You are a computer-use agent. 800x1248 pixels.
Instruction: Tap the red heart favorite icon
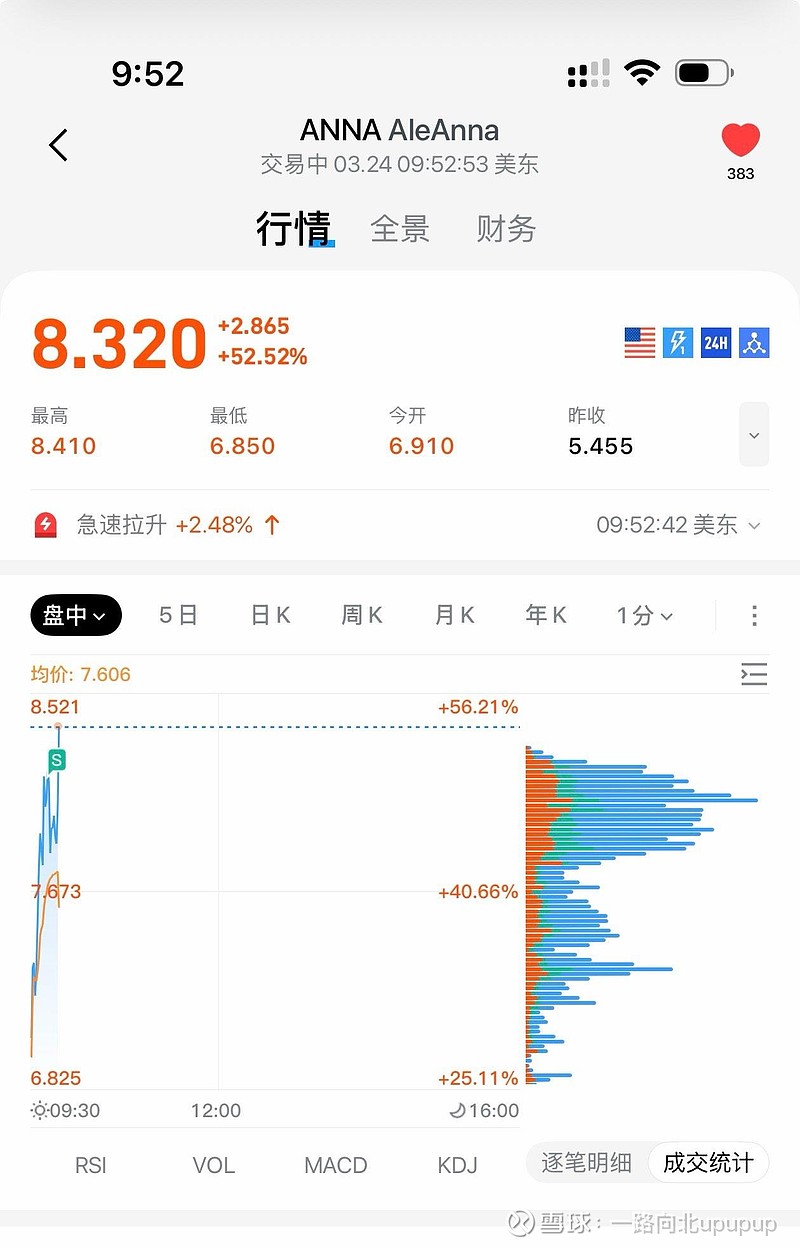[x=740, y=141]
